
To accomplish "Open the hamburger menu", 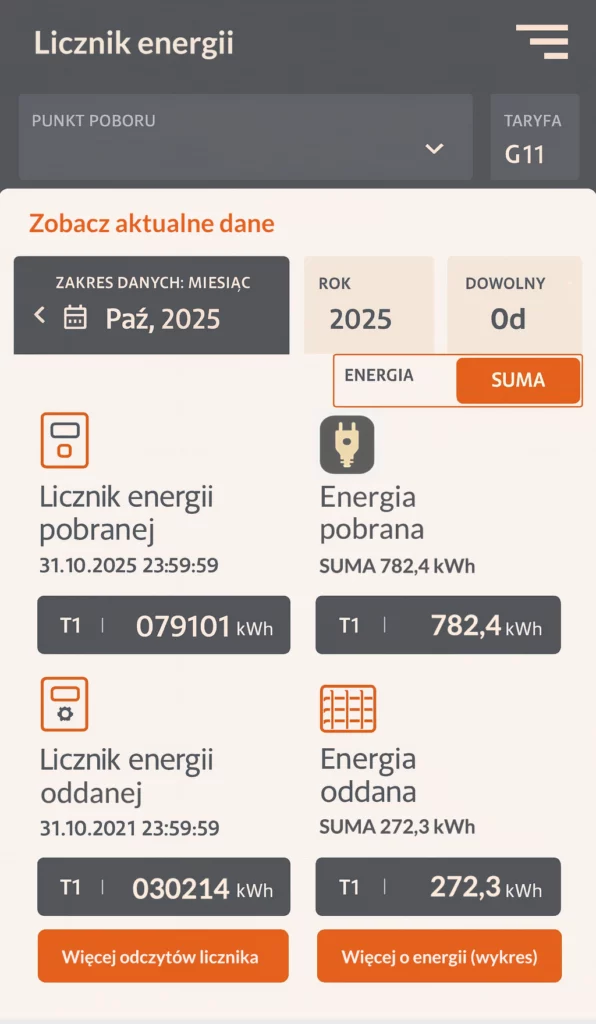I will pos(542,42).
